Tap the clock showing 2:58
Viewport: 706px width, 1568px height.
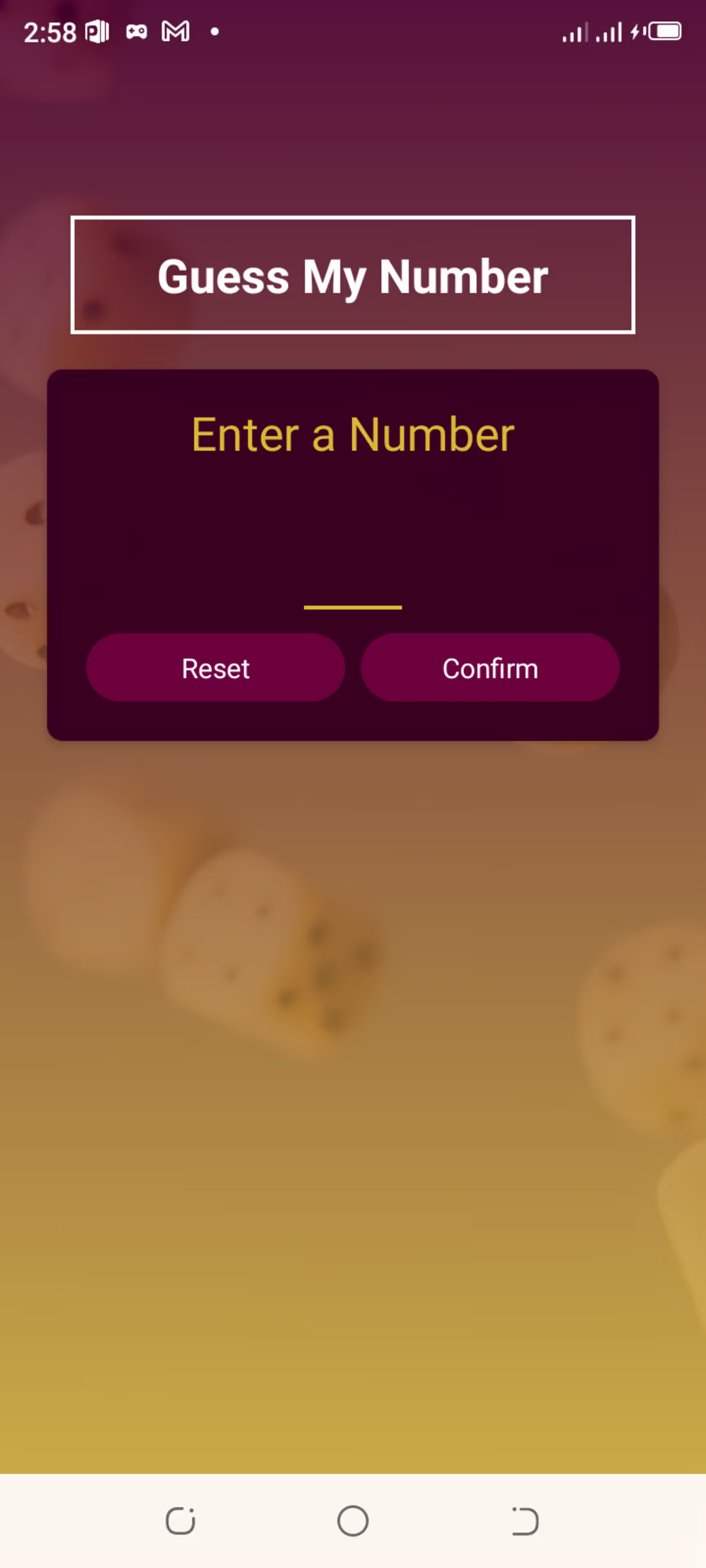coord(51,30)
